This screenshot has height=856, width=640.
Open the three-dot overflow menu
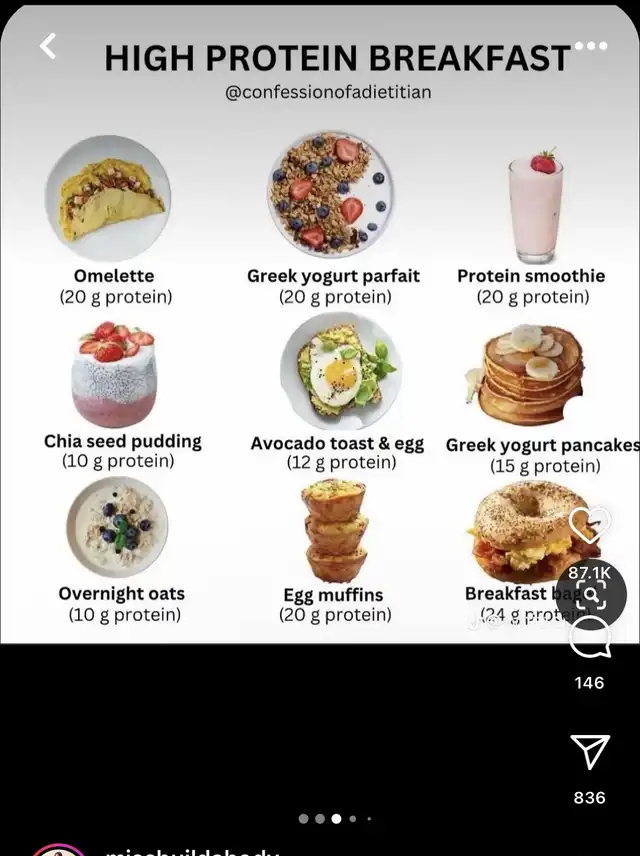(591, 46)
